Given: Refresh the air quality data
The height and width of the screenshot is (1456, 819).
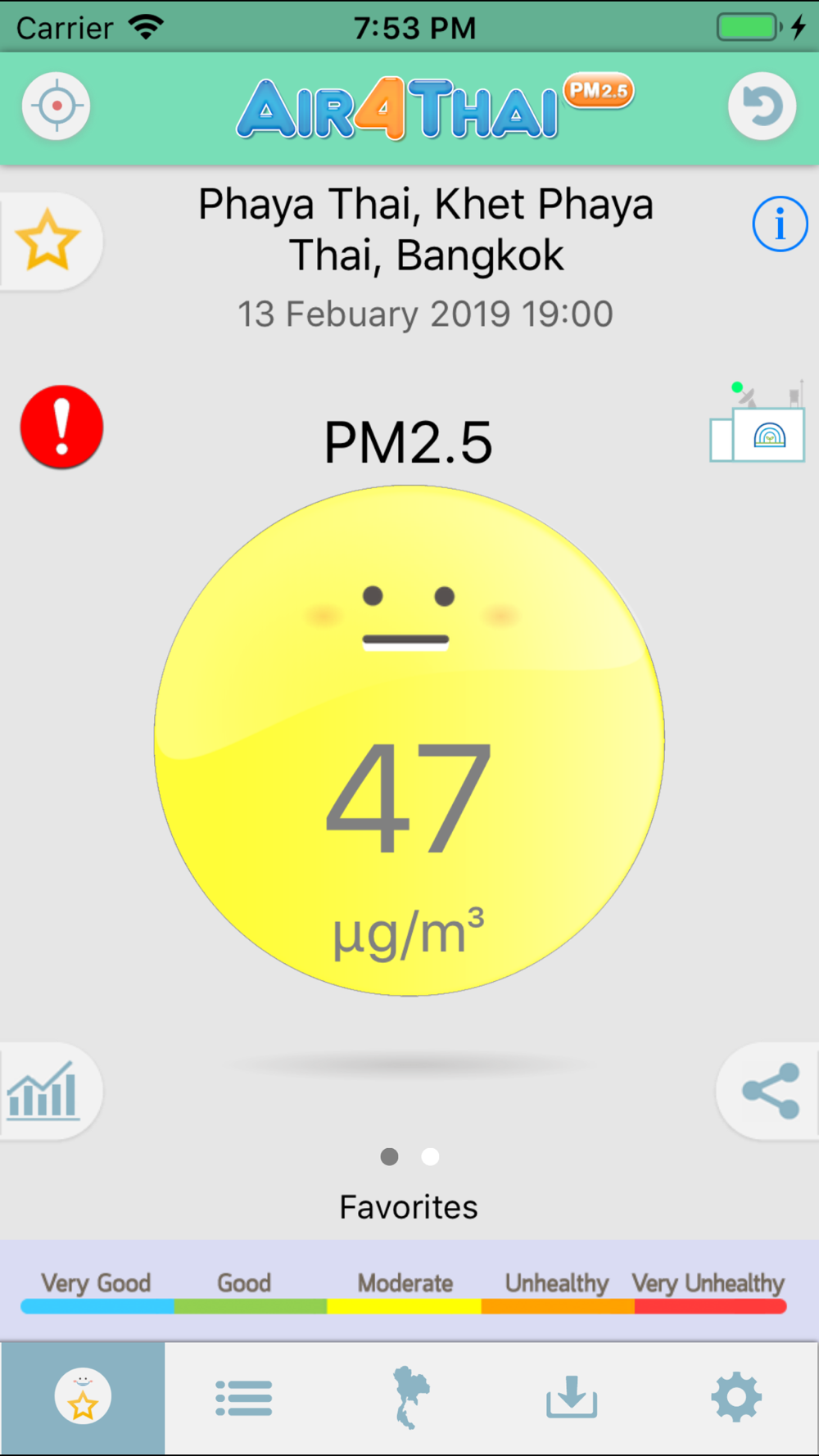Looking at the screenshot, I should tap(762, 106).
